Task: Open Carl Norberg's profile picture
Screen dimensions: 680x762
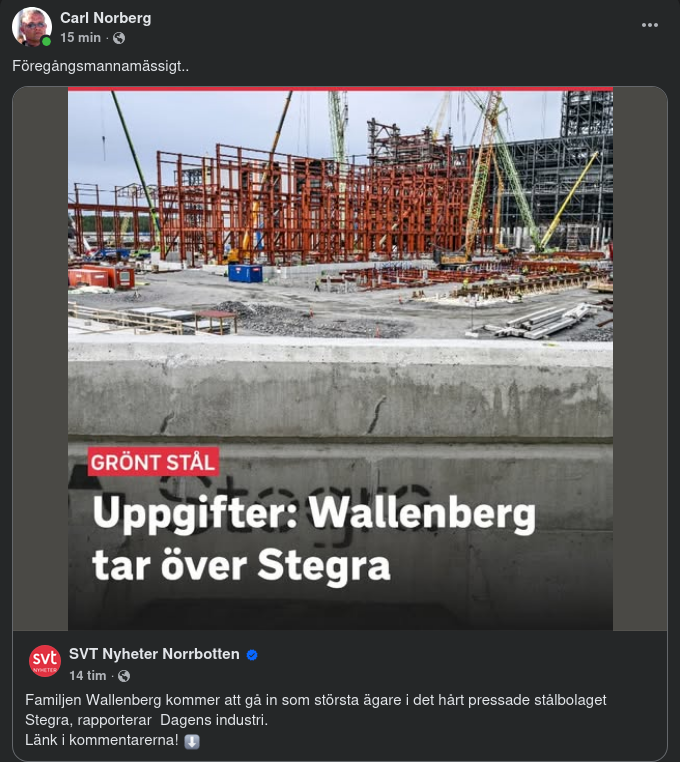Action: click(x=31, y=27)
